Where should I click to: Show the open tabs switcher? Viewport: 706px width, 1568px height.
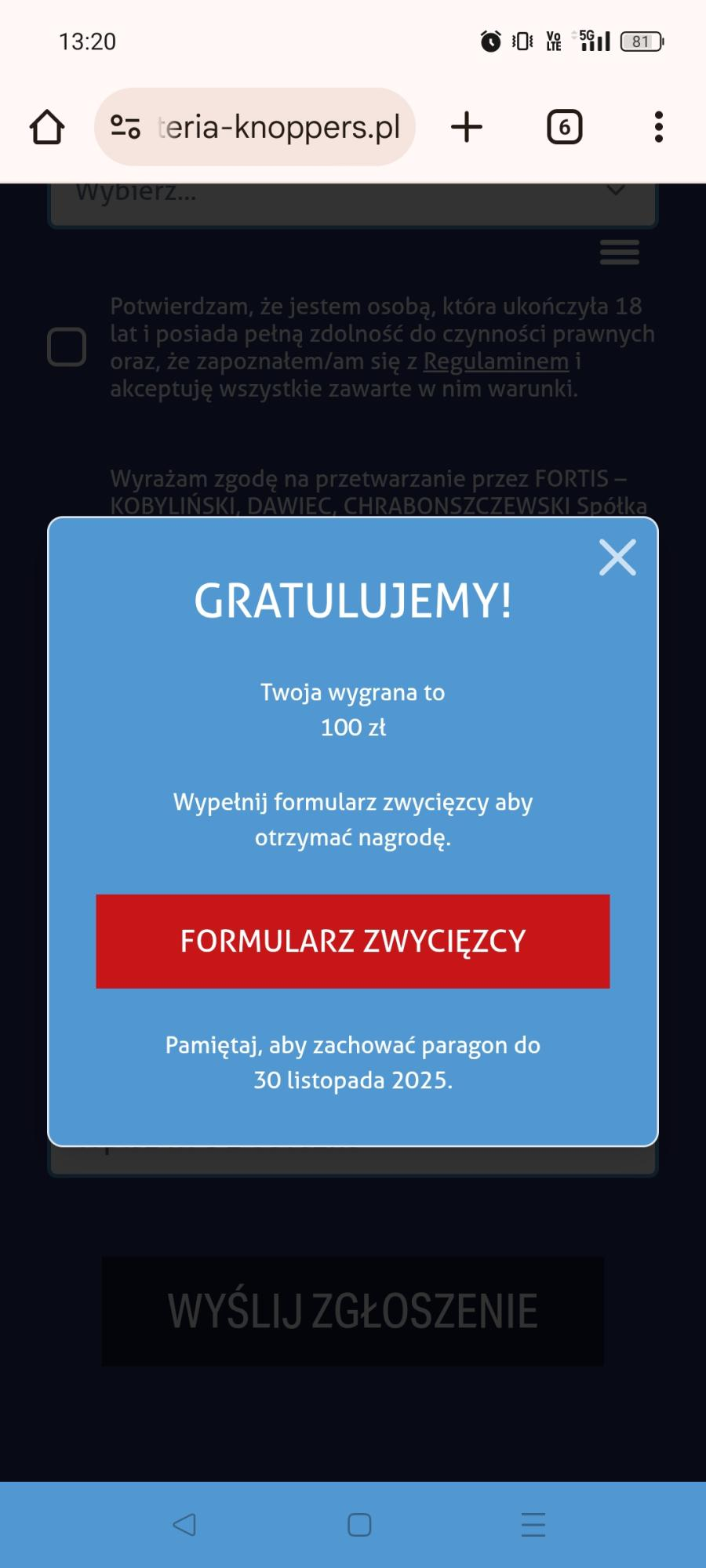click(x=564, y=127)
